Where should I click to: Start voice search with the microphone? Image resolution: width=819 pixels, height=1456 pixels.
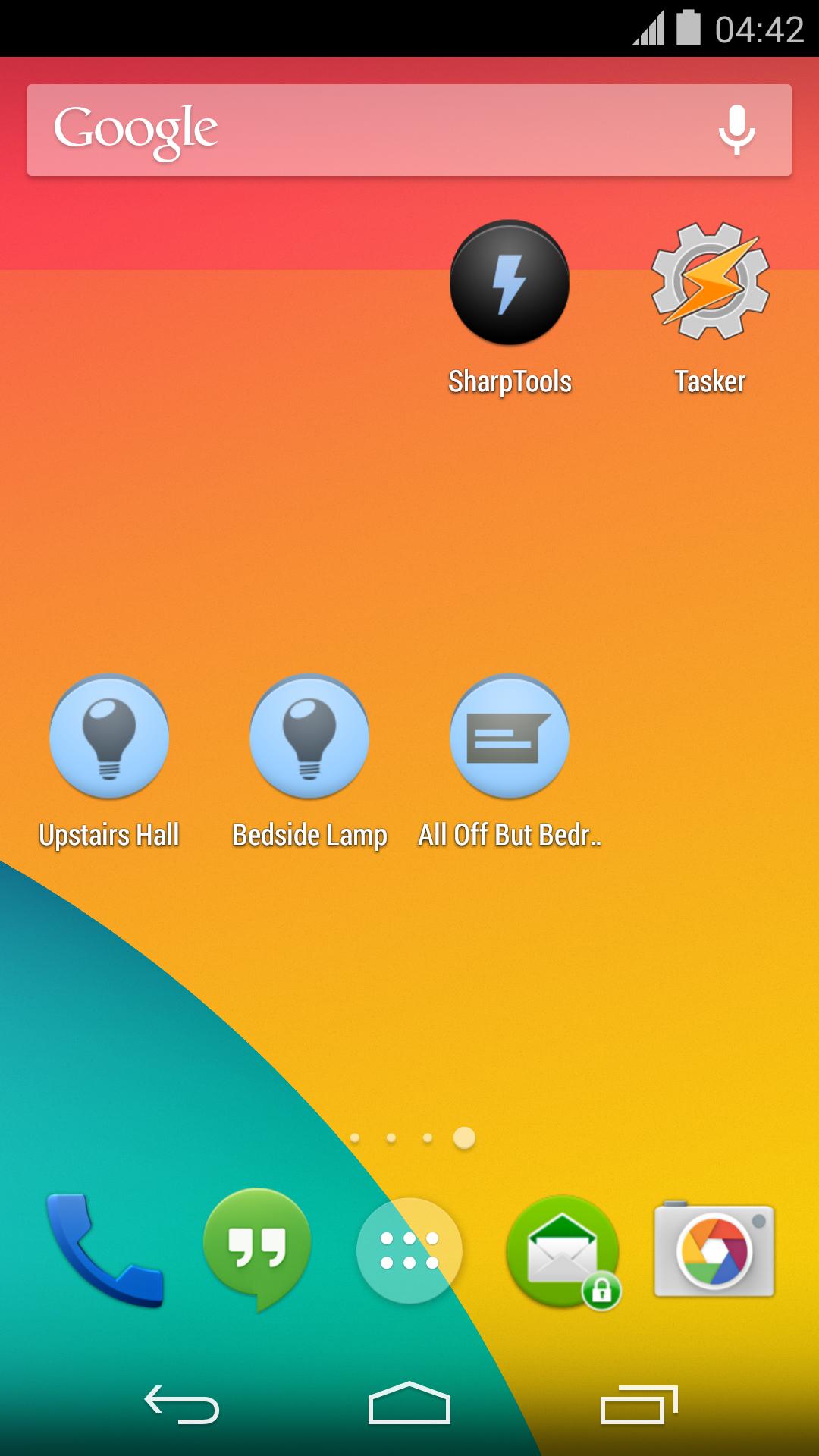click(736, 130)
